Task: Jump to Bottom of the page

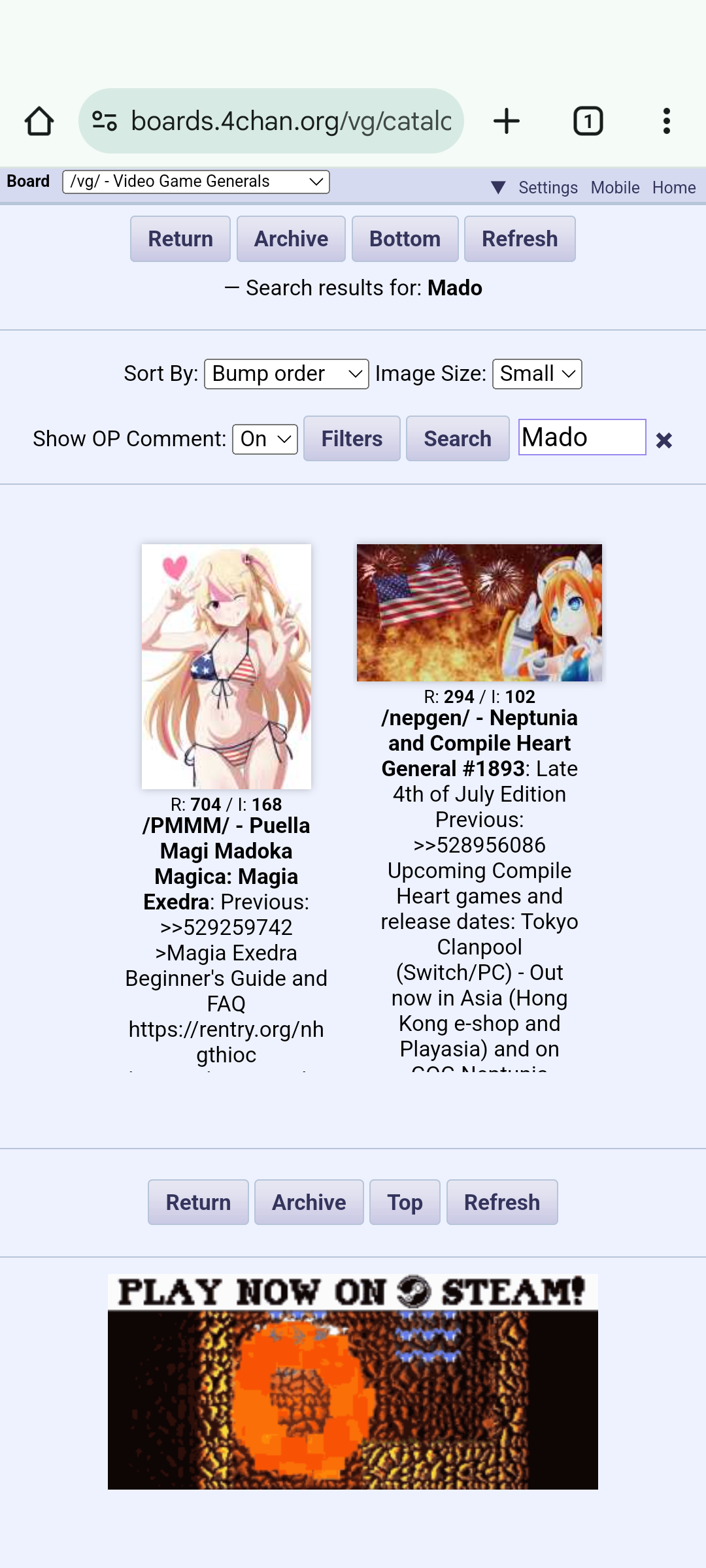Action: (405, 239)
